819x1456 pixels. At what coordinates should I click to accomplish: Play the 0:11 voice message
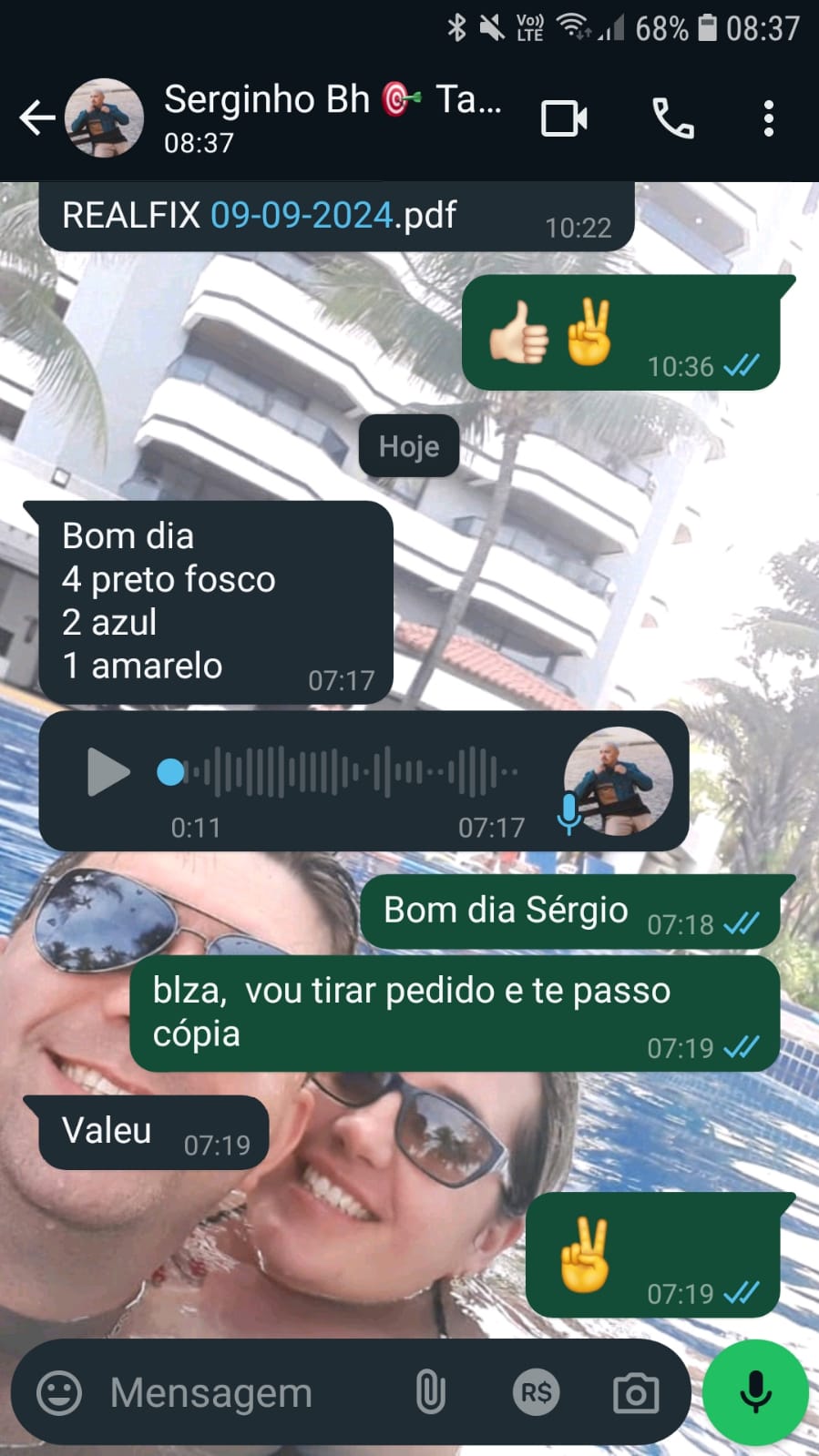tap(108, 772)
